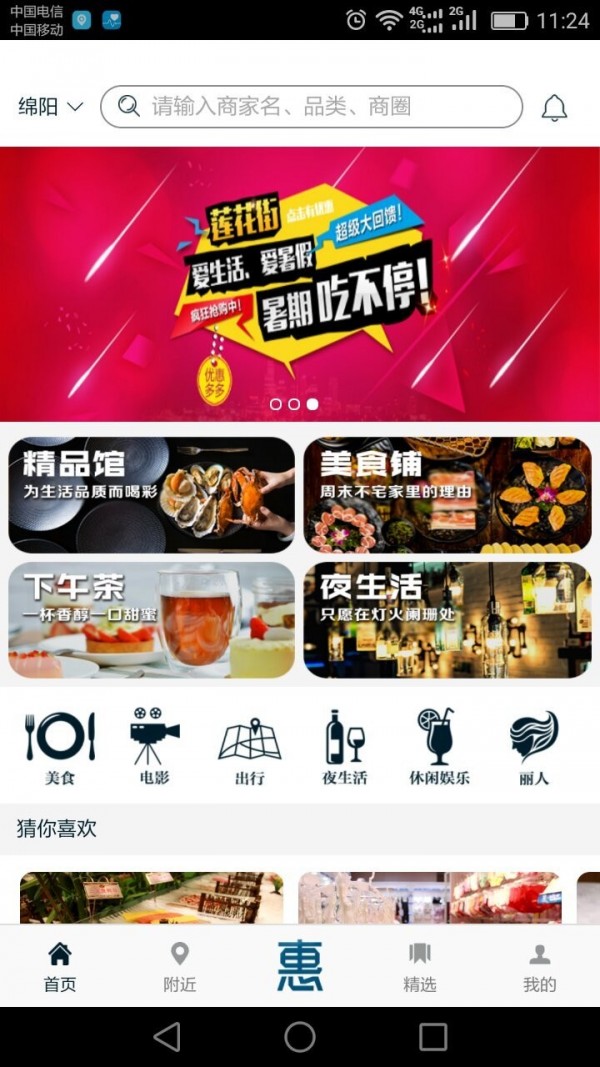Switch to the 精选 tab

tap(420, 967)
